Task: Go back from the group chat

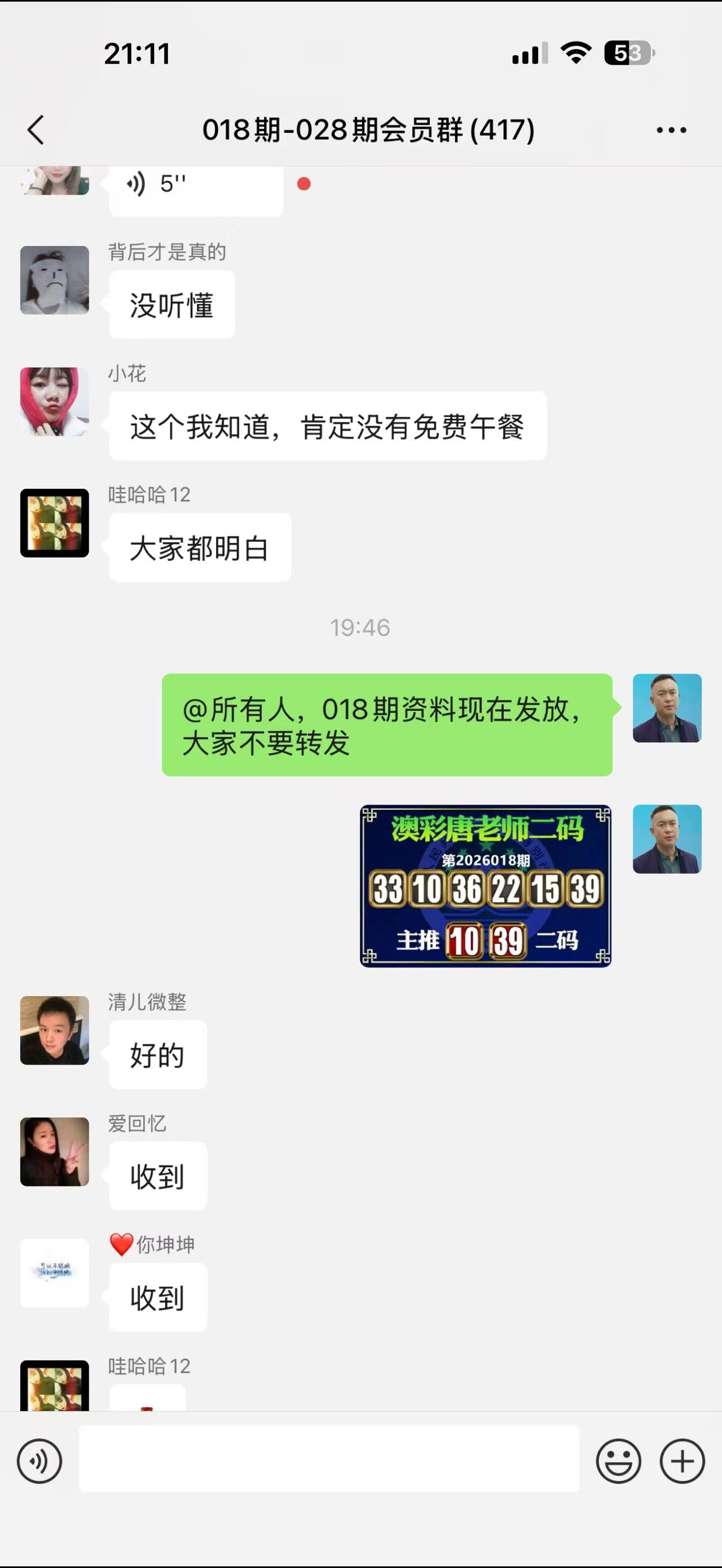Action: (37, 130)
